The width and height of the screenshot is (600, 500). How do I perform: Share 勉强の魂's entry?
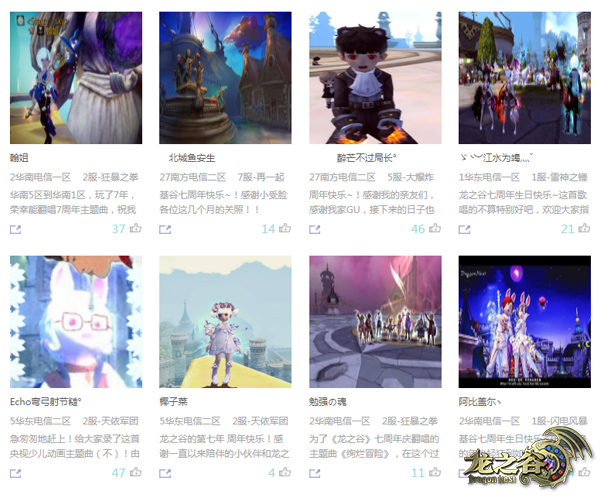(316, 473)
